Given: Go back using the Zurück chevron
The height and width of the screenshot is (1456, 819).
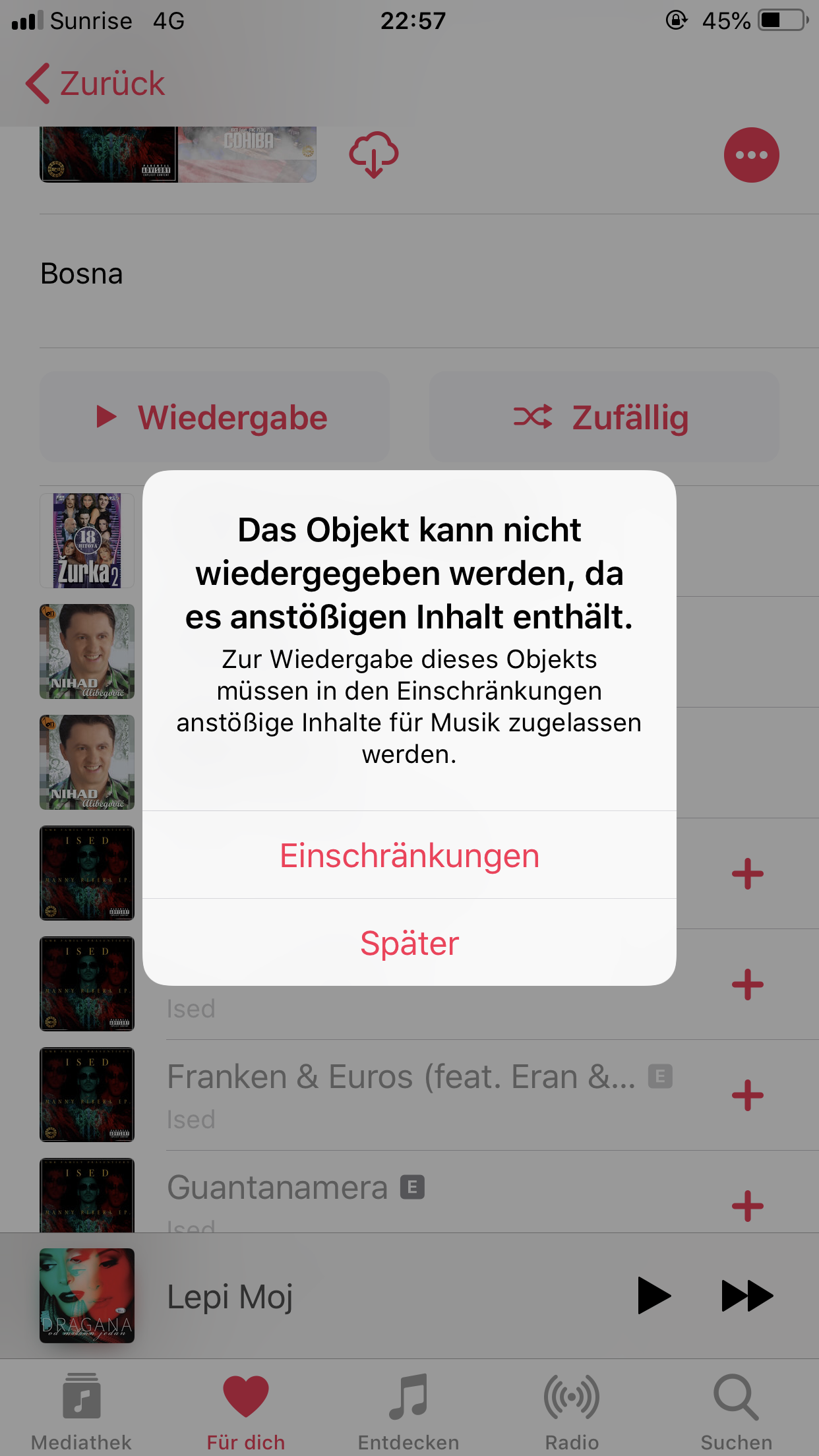Looking at the screenshot, I should point(38,83).
